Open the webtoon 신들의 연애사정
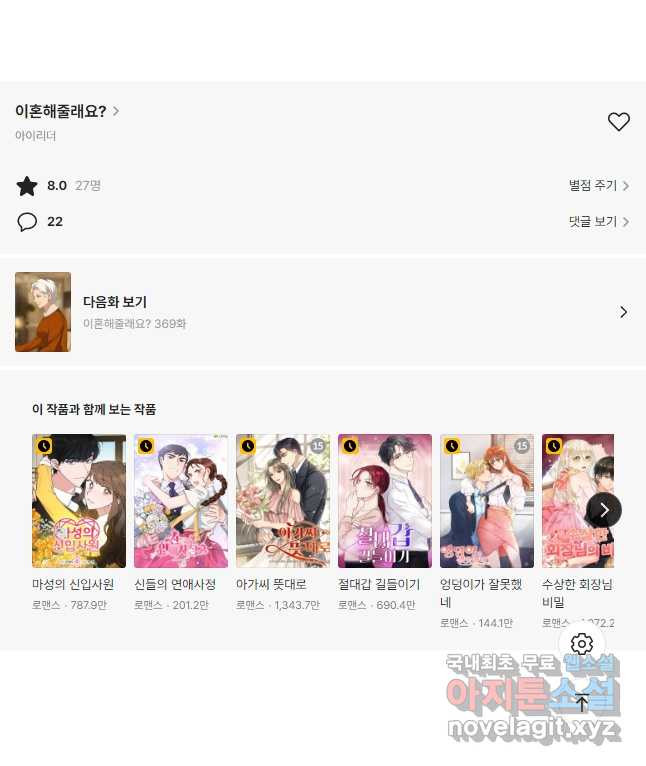 pos(181,501)
